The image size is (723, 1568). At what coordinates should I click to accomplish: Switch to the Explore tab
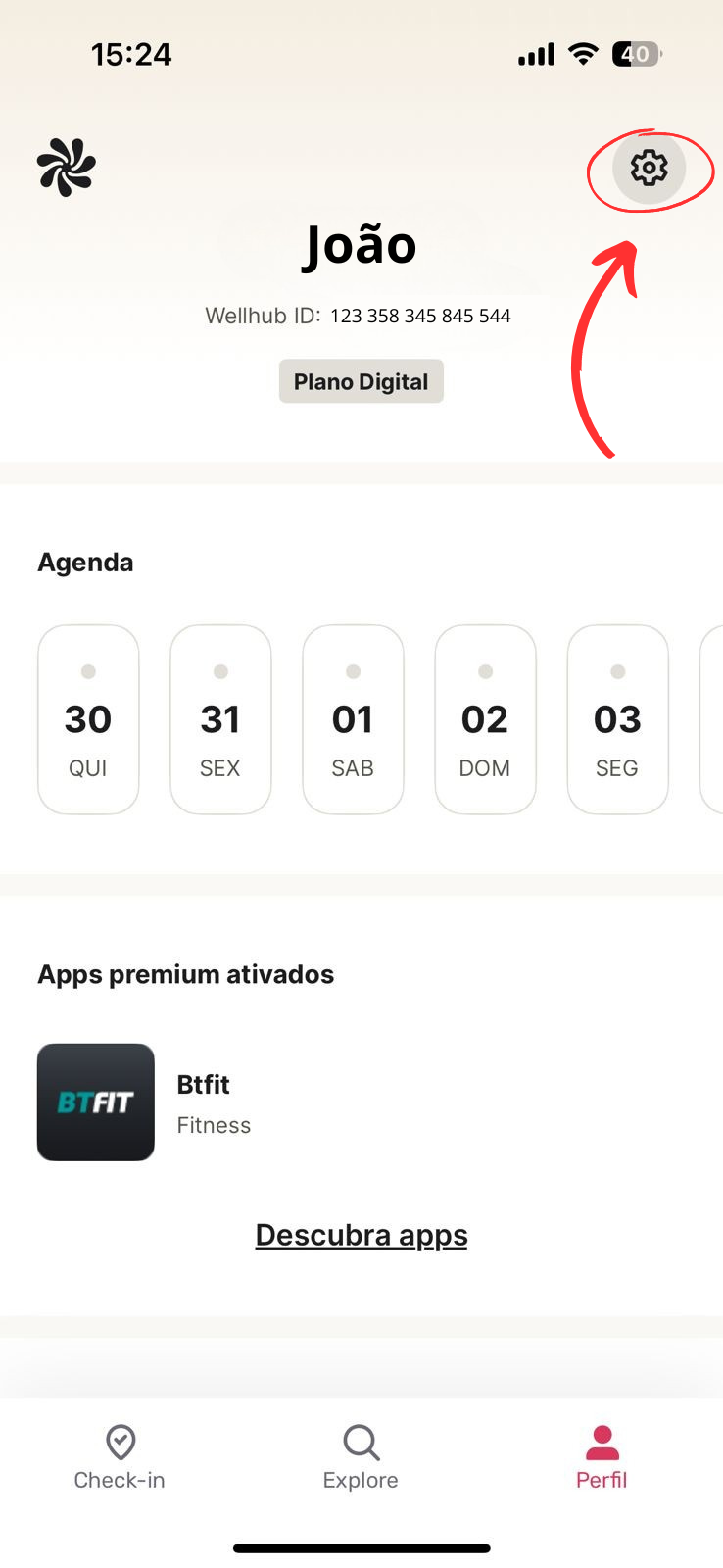(x=361, y=1457)
